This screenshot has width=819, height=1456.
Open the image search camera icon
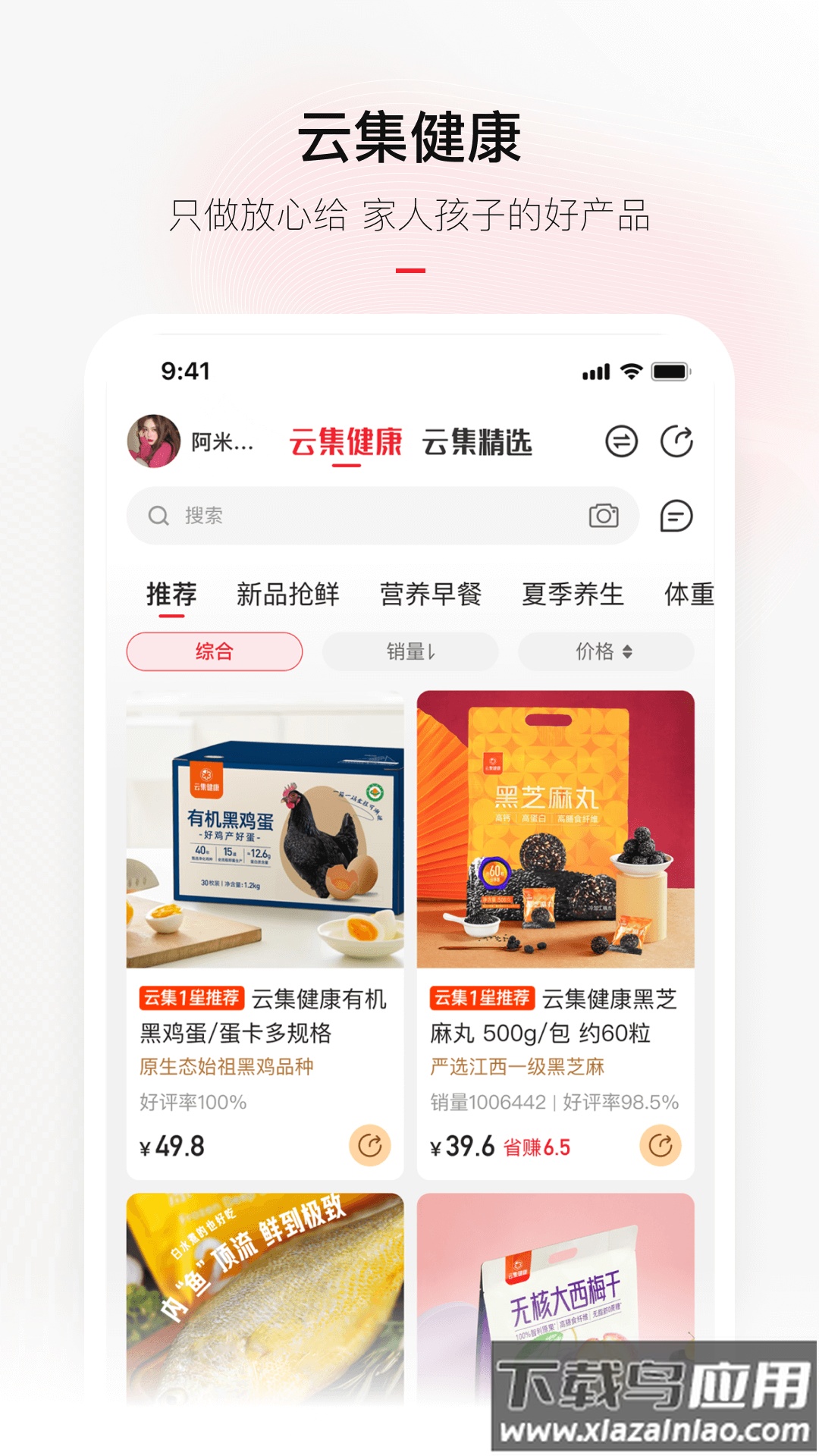point(601,515)
